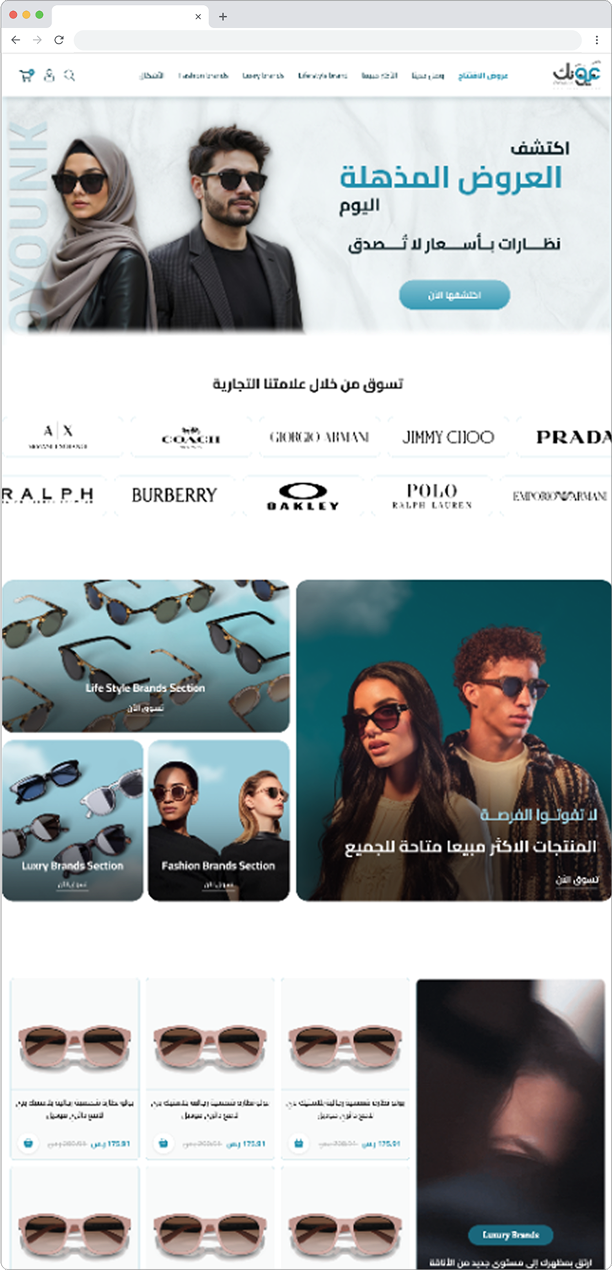Select the Giorgio Armani brand logo

[319, 437]
